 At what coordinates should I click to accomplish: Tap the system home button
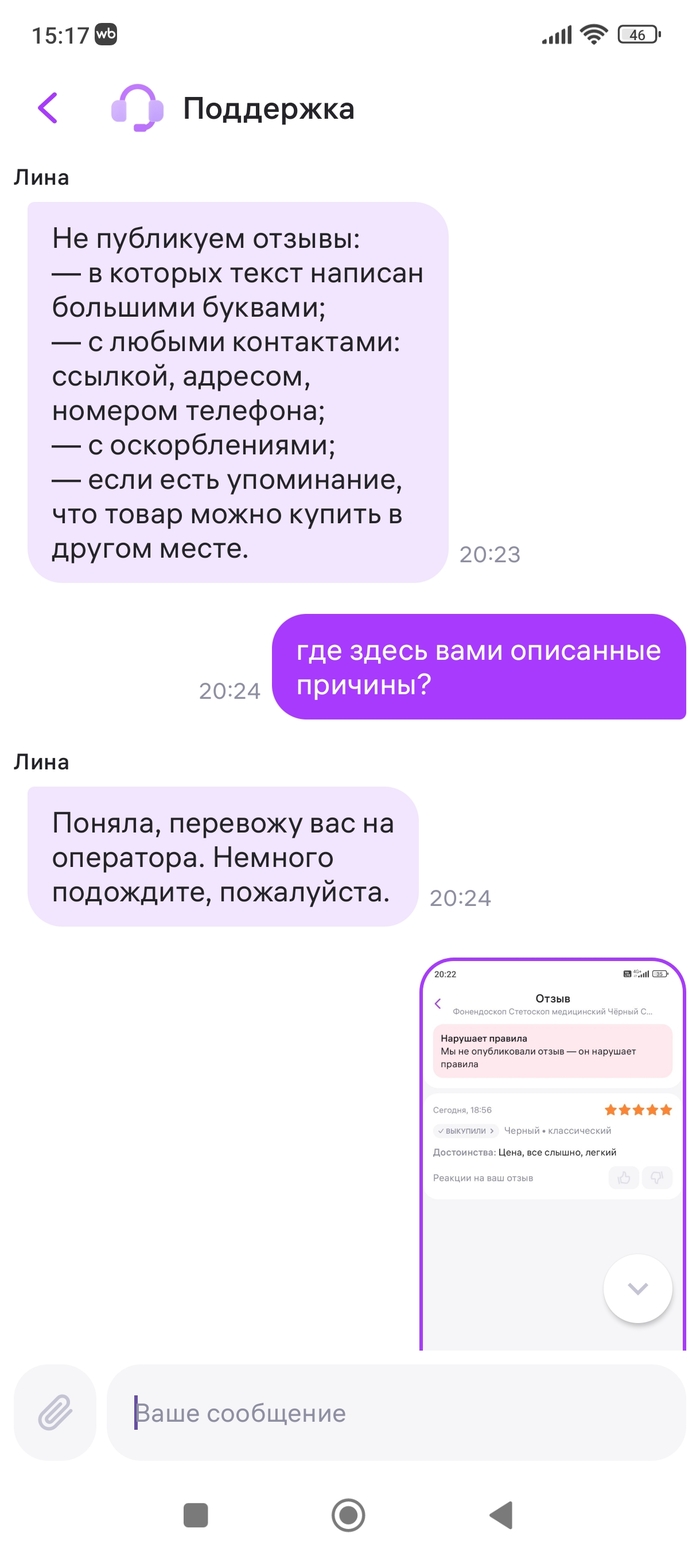(x=348, y=1515)
